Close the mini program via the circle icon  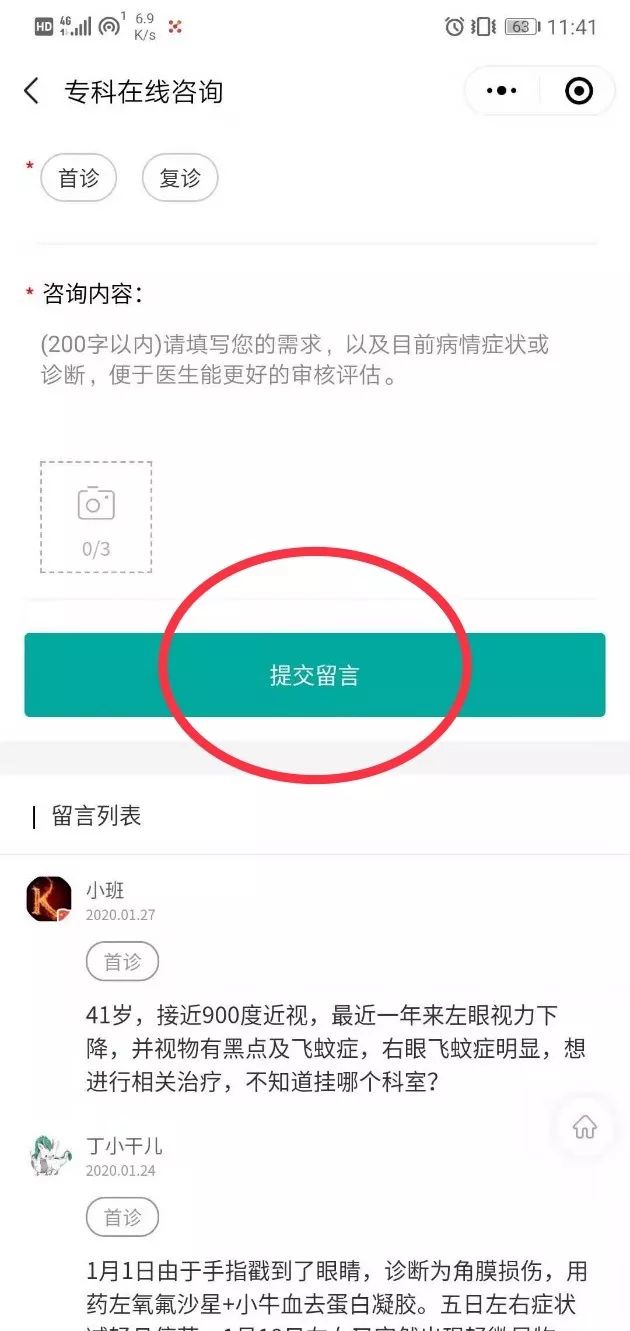pyautogui.click(x=578, y=92)
